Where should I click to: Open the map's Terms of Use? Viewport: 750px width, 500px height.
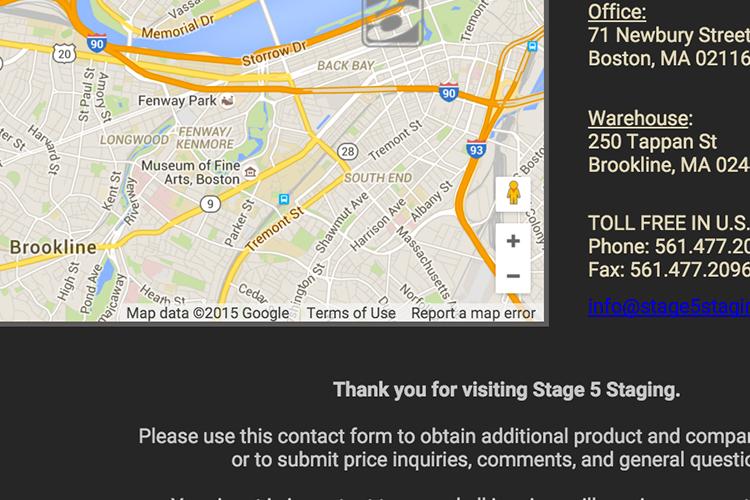coord(351,313)
